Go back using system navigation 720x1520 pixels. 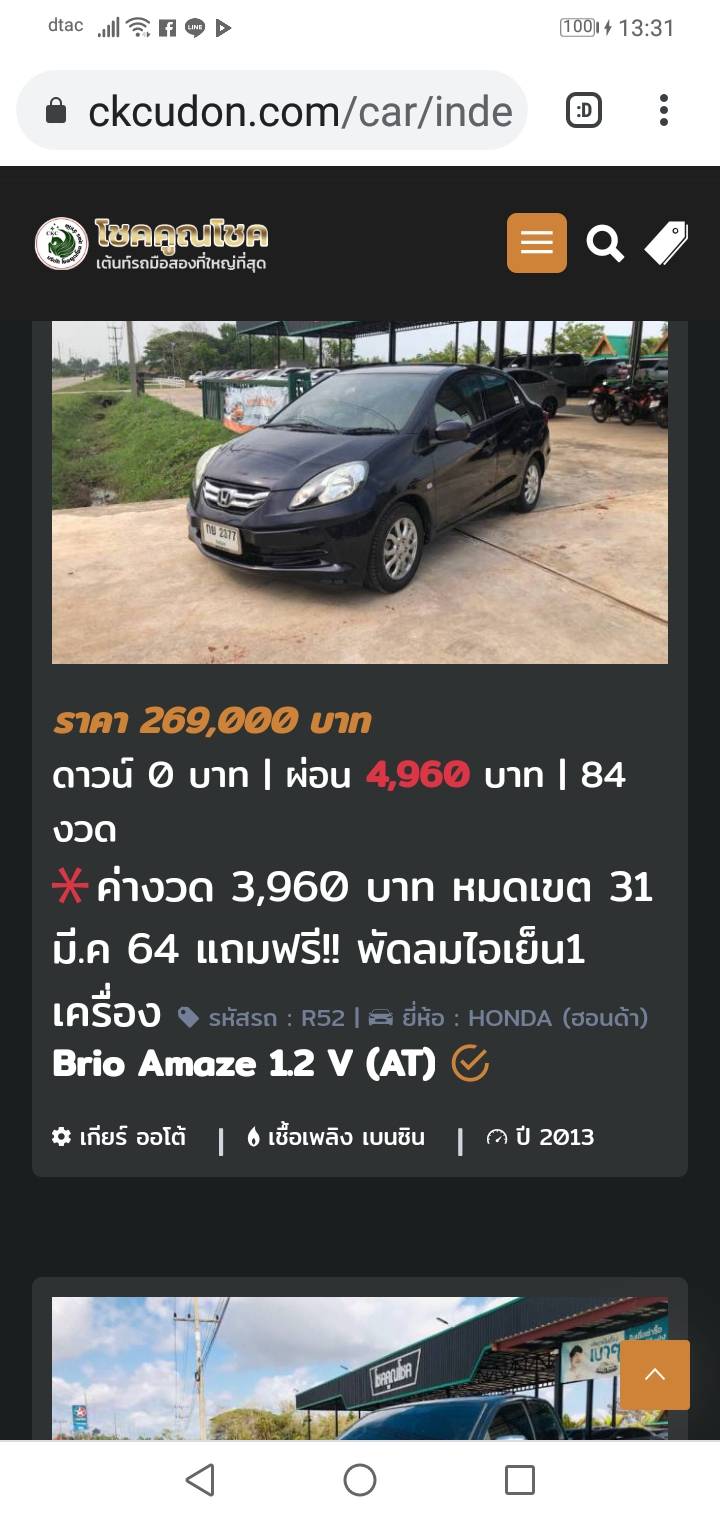200,1480
